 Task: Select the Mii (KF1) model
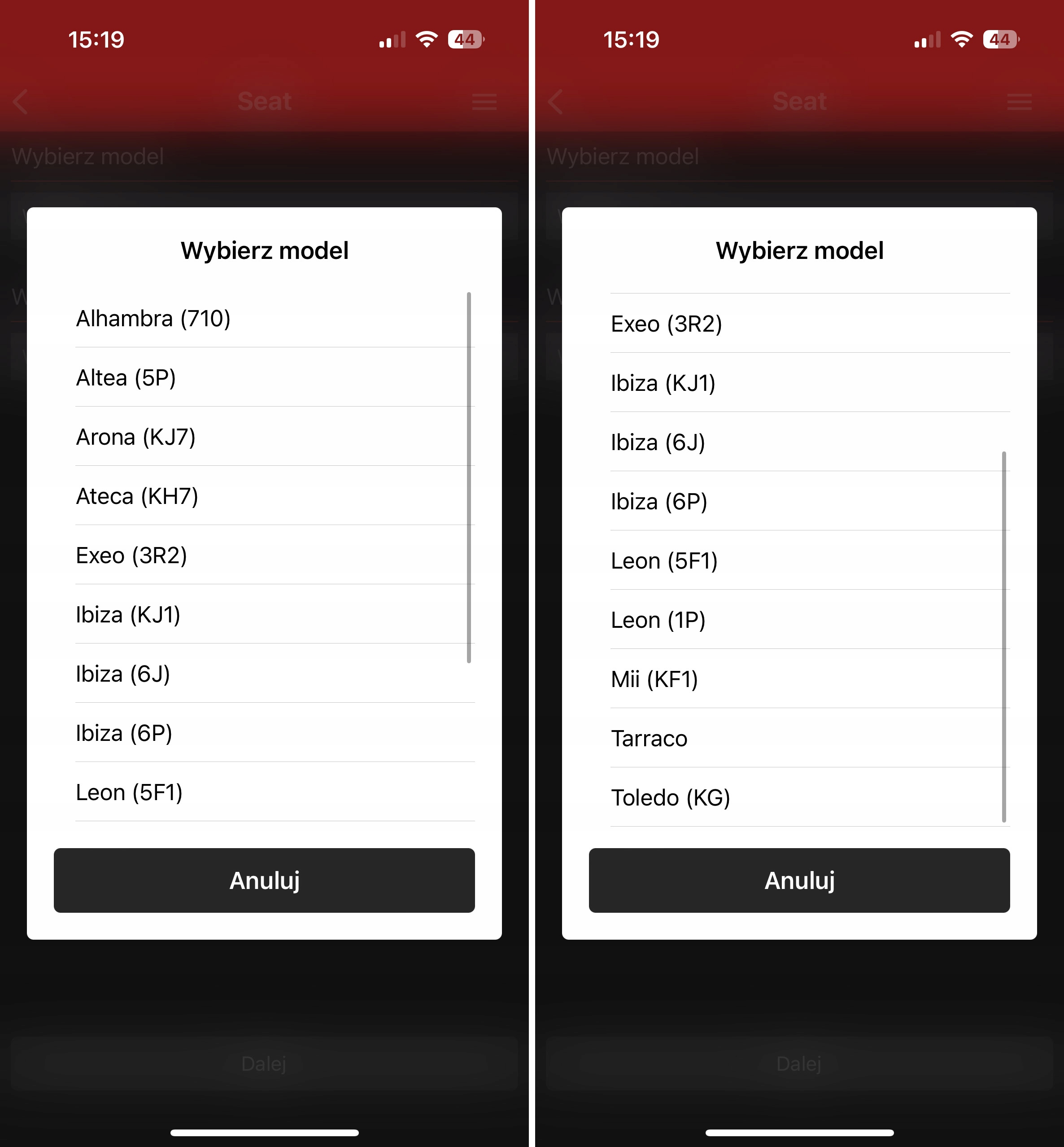click(x=654, y=680)
